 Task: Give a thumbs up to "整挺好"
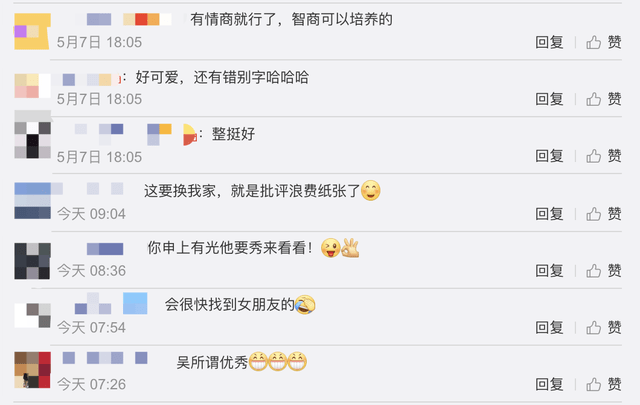(604, 156)
